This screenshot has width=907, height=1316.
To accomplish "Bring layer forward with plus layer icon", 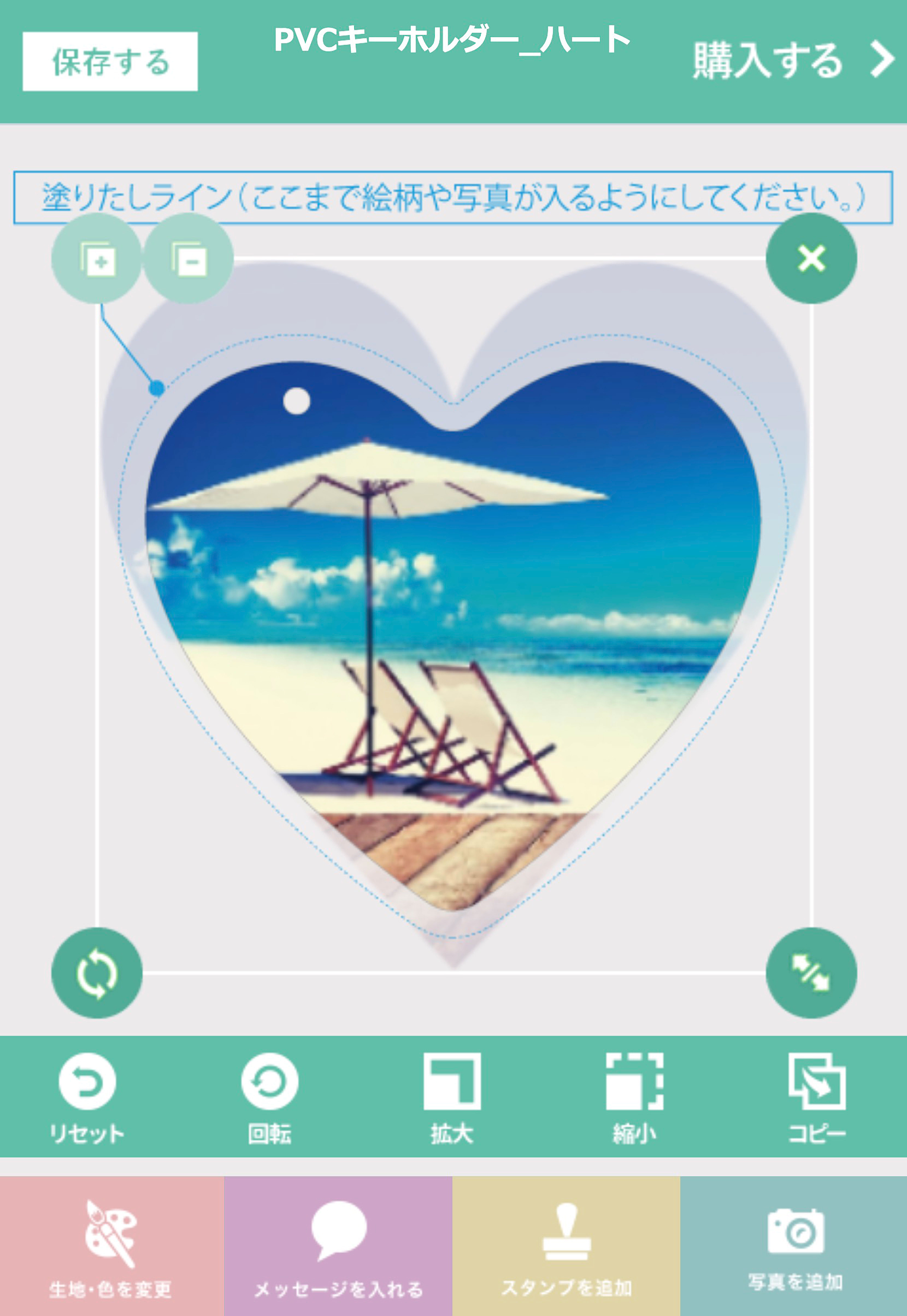I will pos(97,259).
